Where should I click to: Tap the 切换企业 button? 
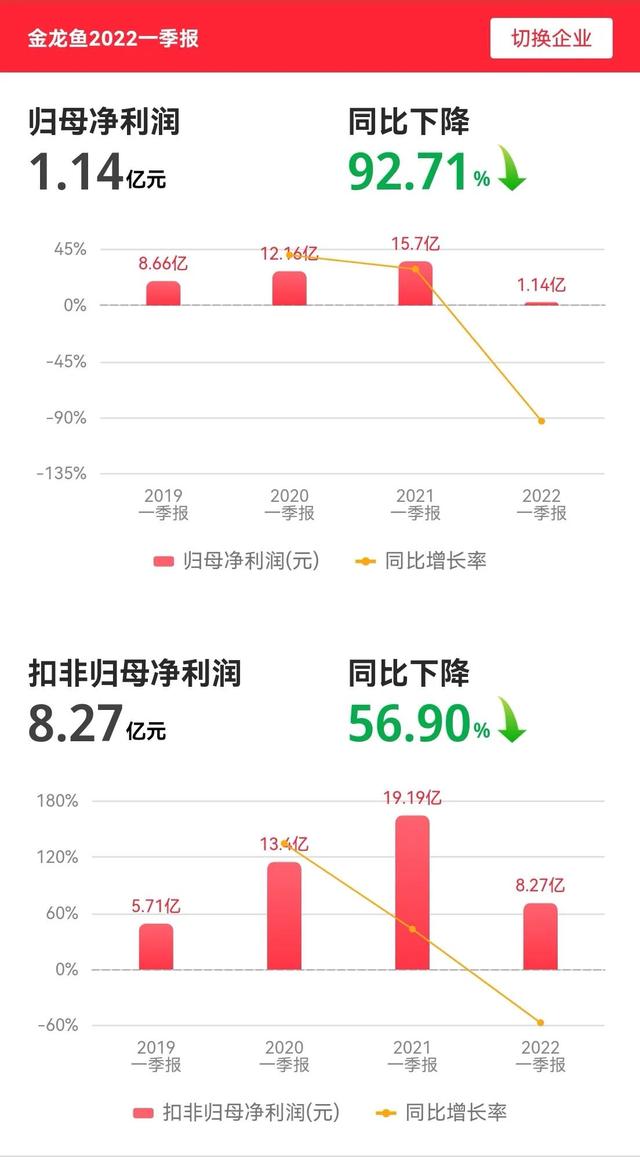pyautogui.click(x=551, y=38)
